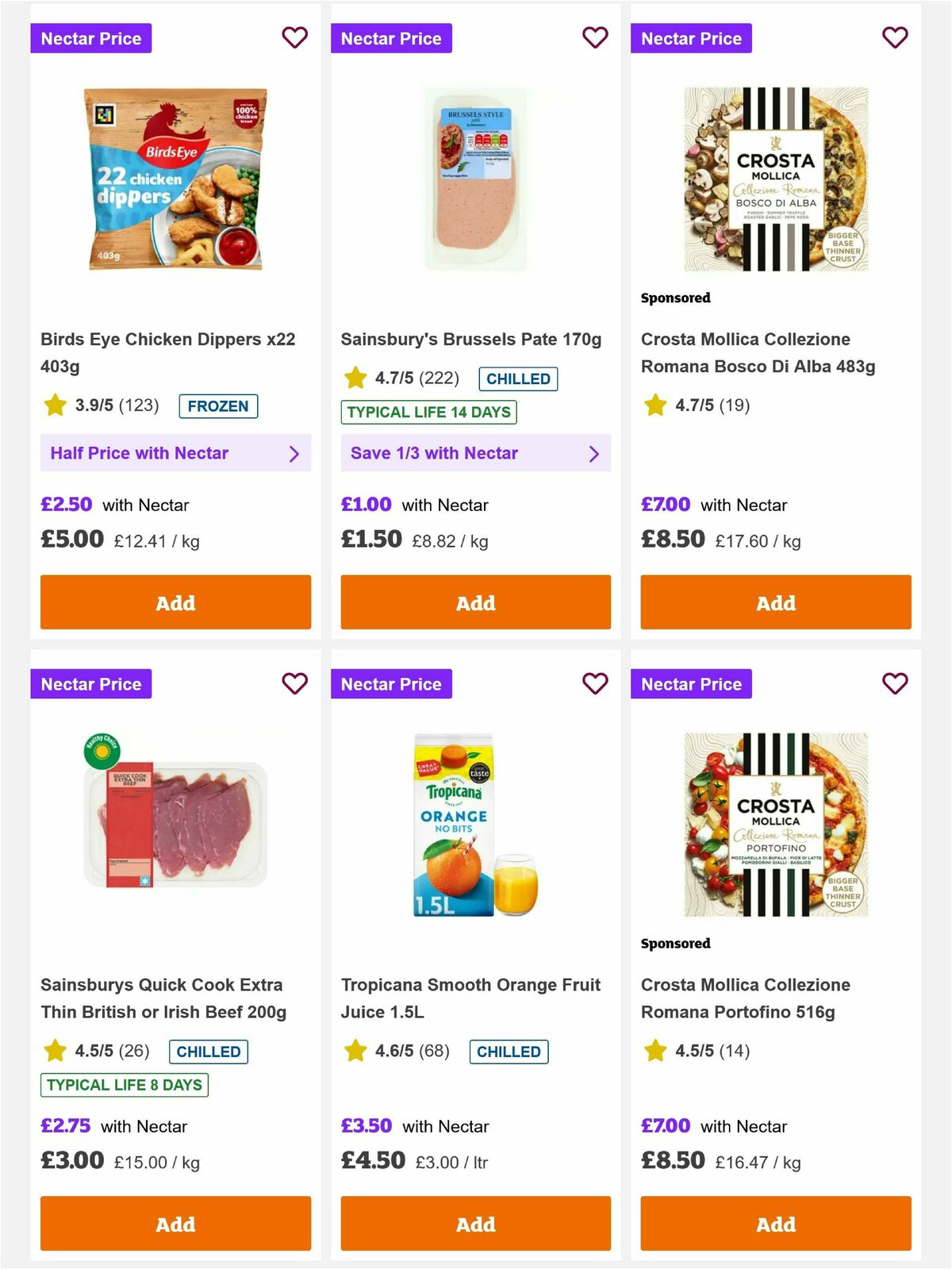The height and width of the screenshot is (1269, 952).
Task: Click the chevron on the chicken dippers offer
Action: [x=296, y=453]
